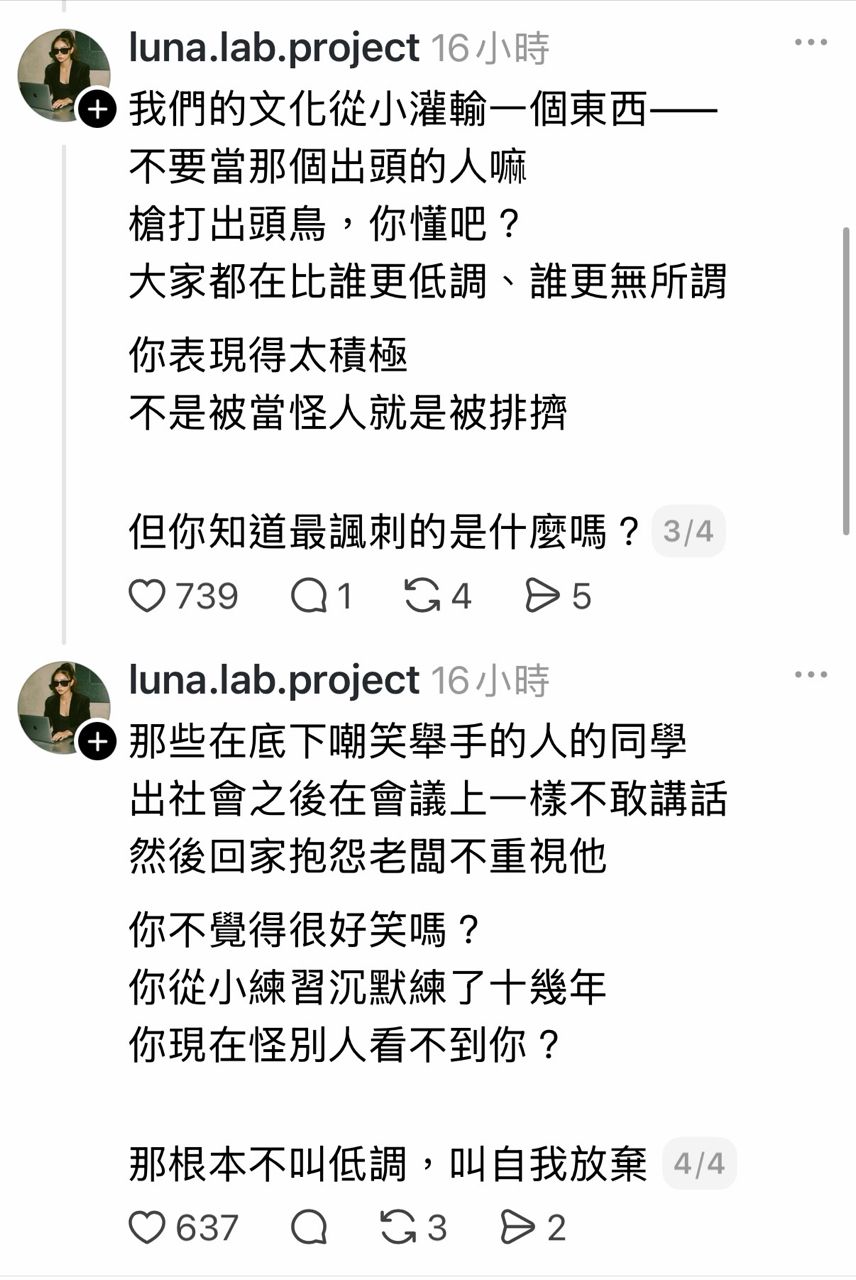Open overflow menu of the 3/4 post
Image resolution: width=856 pixels, height=1280 pixels.
810,43
